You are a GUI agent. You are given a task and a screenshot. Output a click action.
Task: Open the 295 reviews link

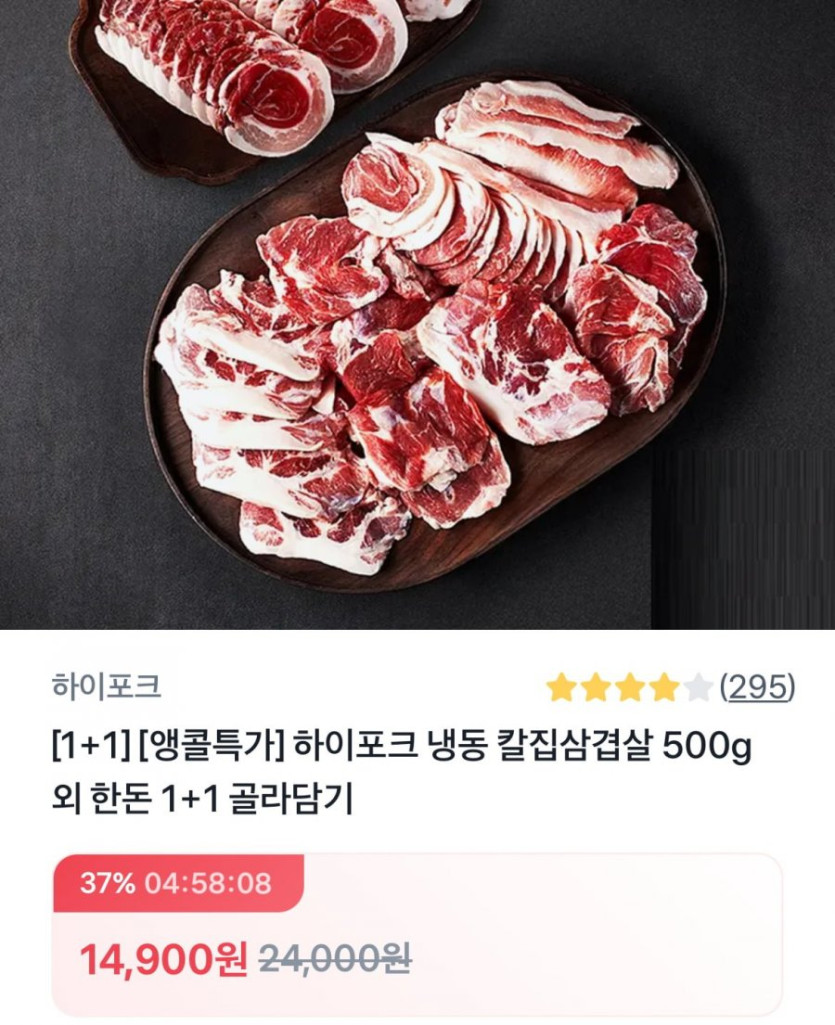(x=757, y=687)
